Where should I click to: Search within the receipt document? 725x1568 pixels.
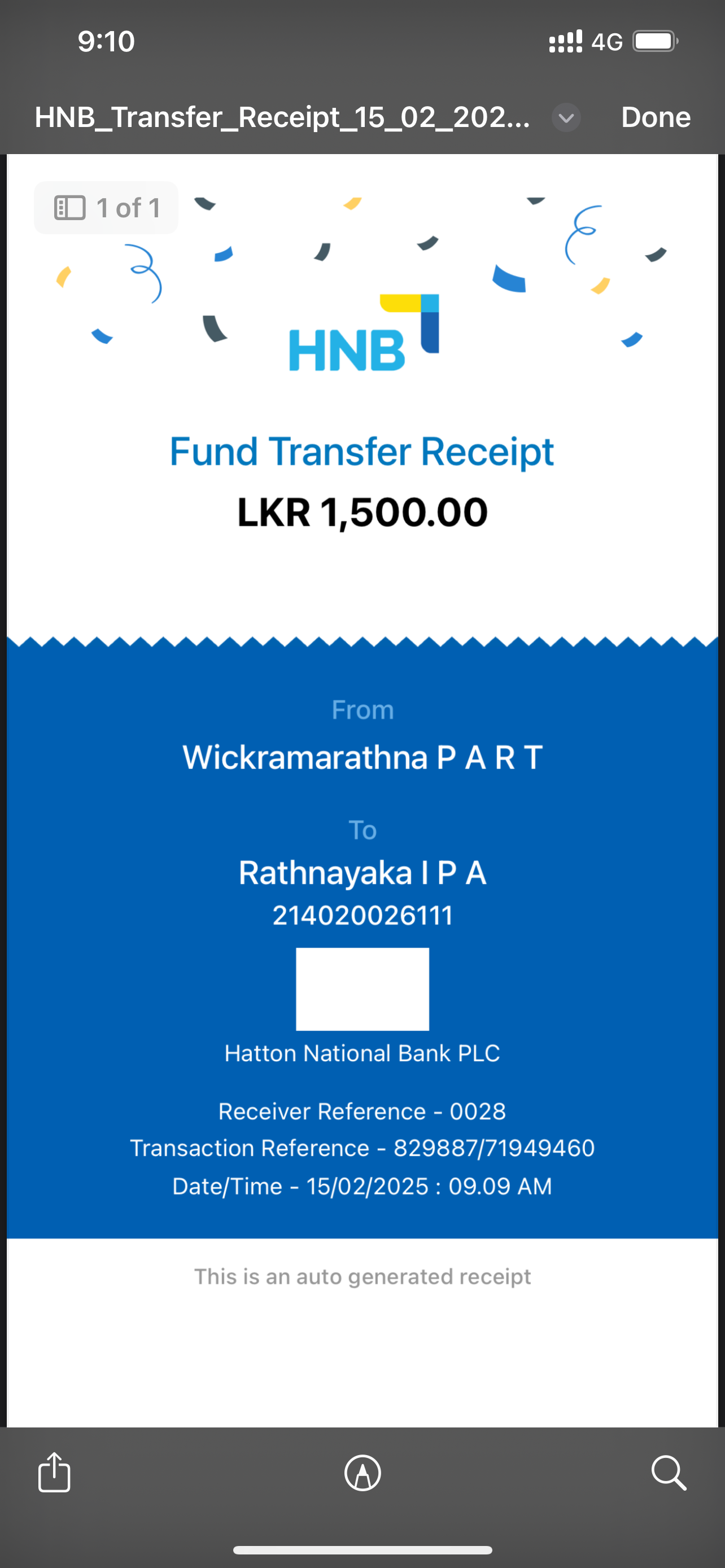669,1473
